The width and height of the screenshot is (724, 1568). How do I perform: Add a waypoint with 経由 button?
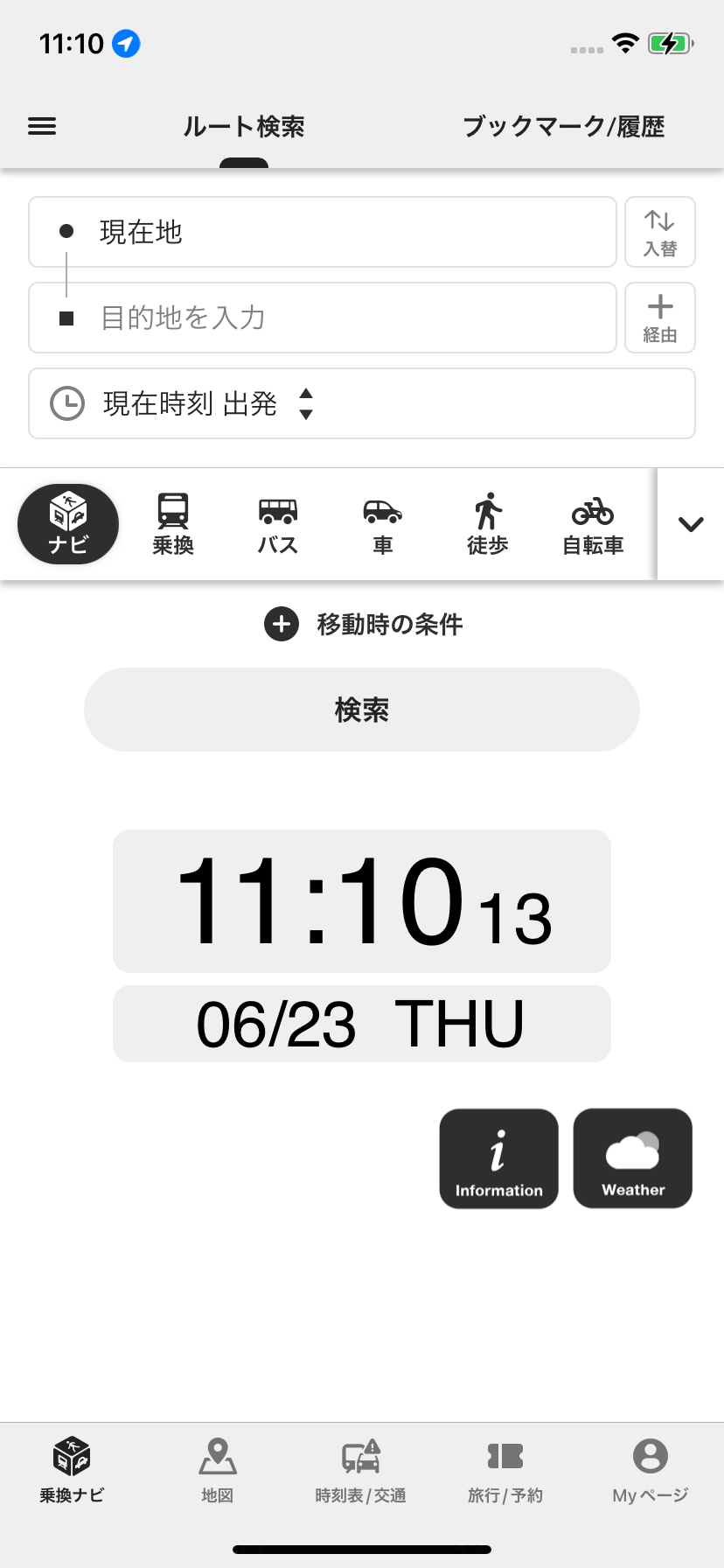click(660, 318)
